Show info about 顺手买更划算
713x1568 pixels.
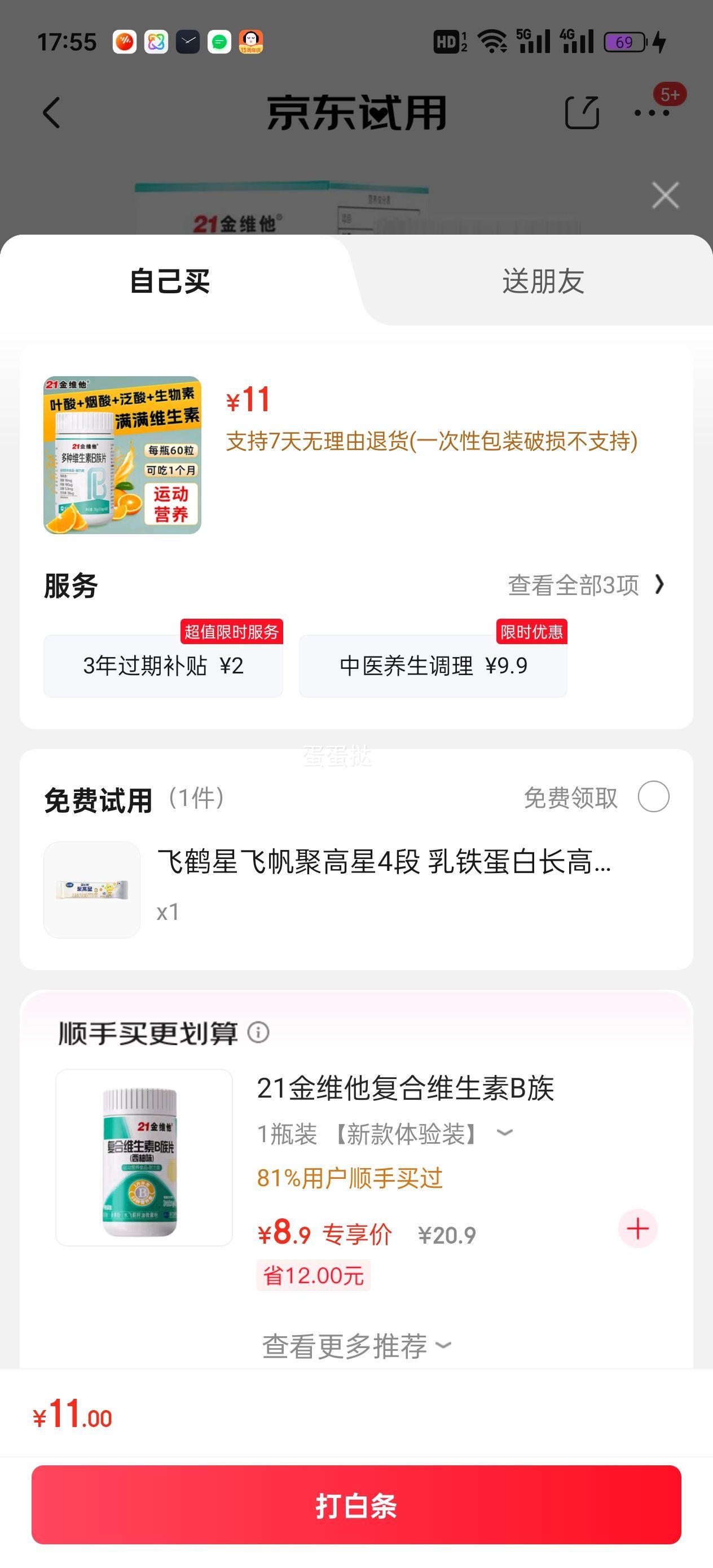[258, 1032]
